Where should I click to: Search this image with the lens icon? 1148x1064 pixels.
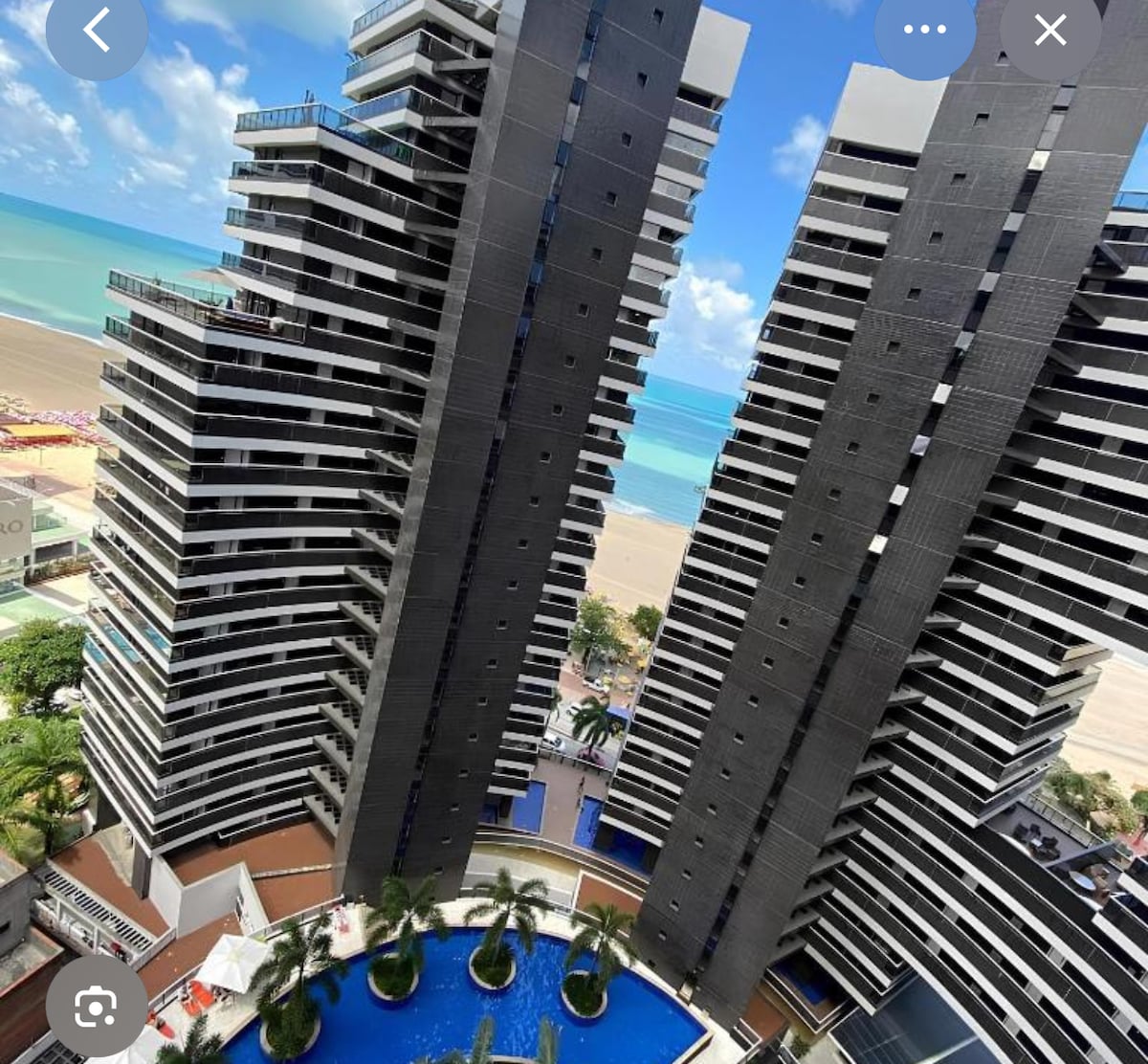coord(97,1006)
